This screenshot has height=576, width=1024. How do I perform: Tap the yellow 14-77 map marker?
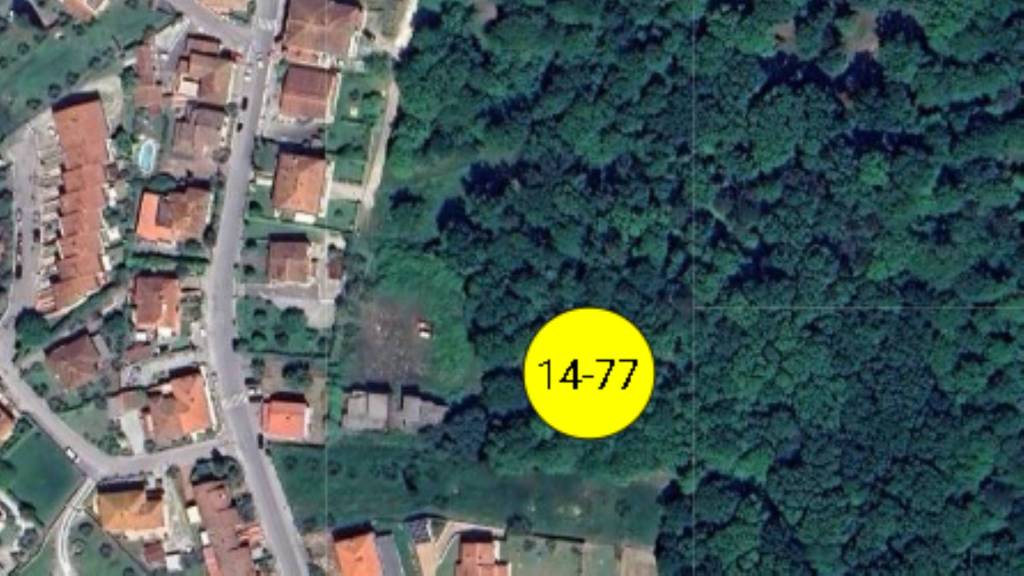tap(589, 373)
